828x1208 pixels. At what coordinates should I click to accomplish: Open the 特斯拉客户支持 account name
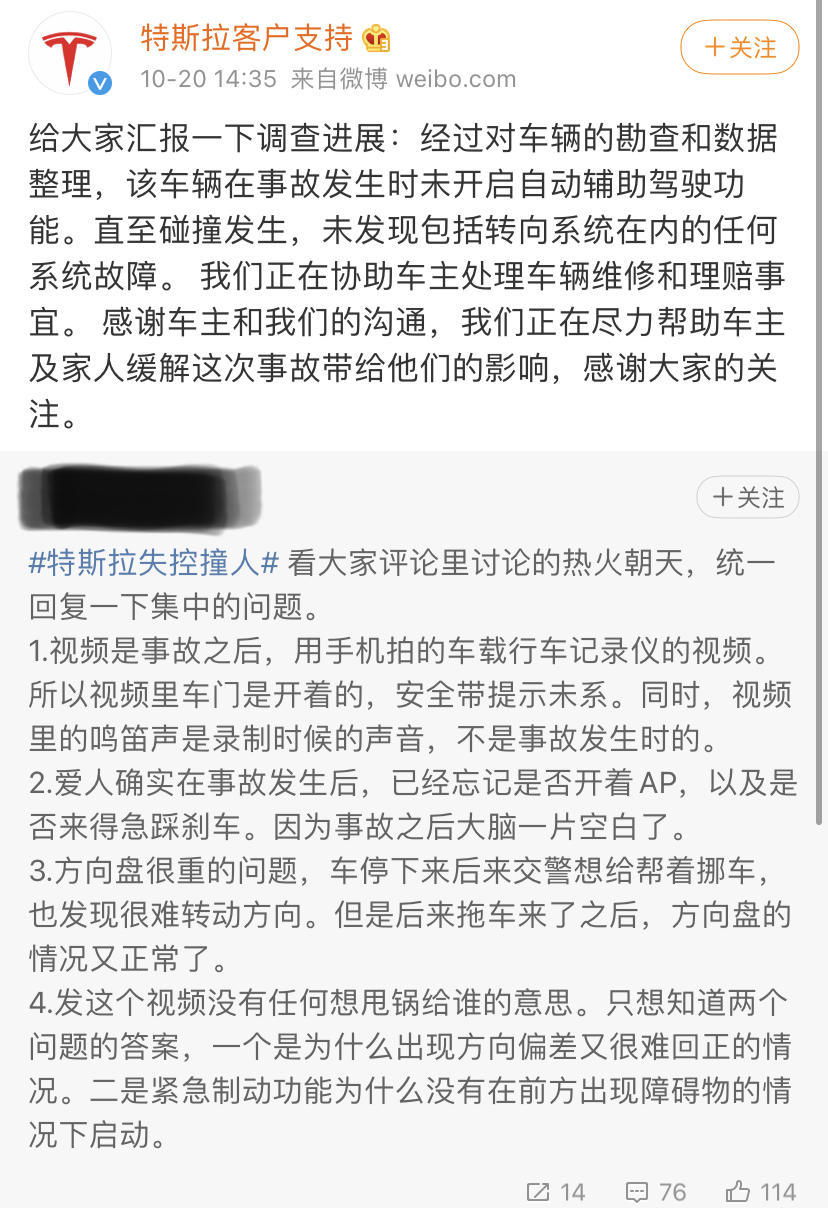click(246, 38)
